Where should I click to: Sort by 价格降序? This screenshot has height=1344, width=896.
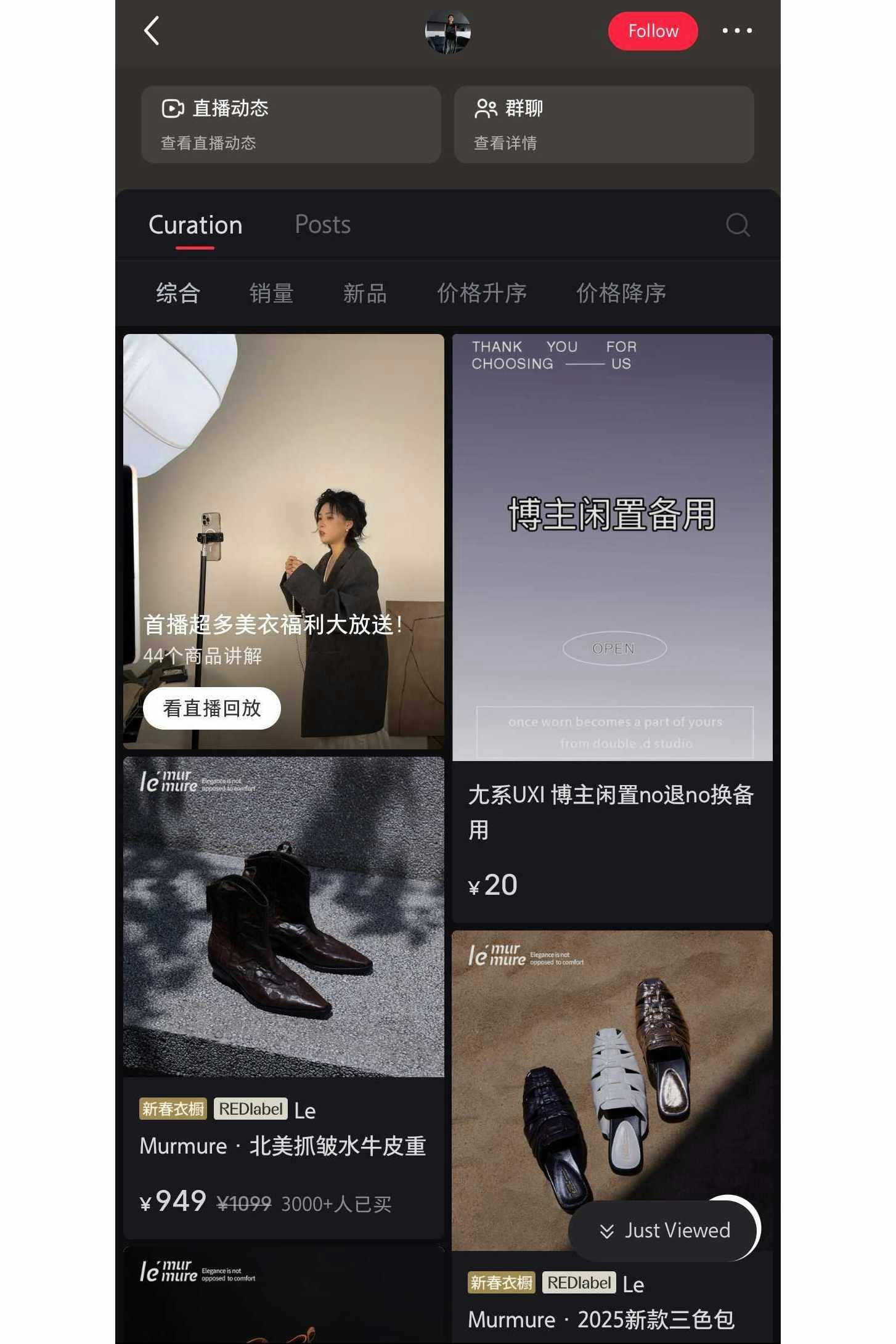[x=621, y=293]
